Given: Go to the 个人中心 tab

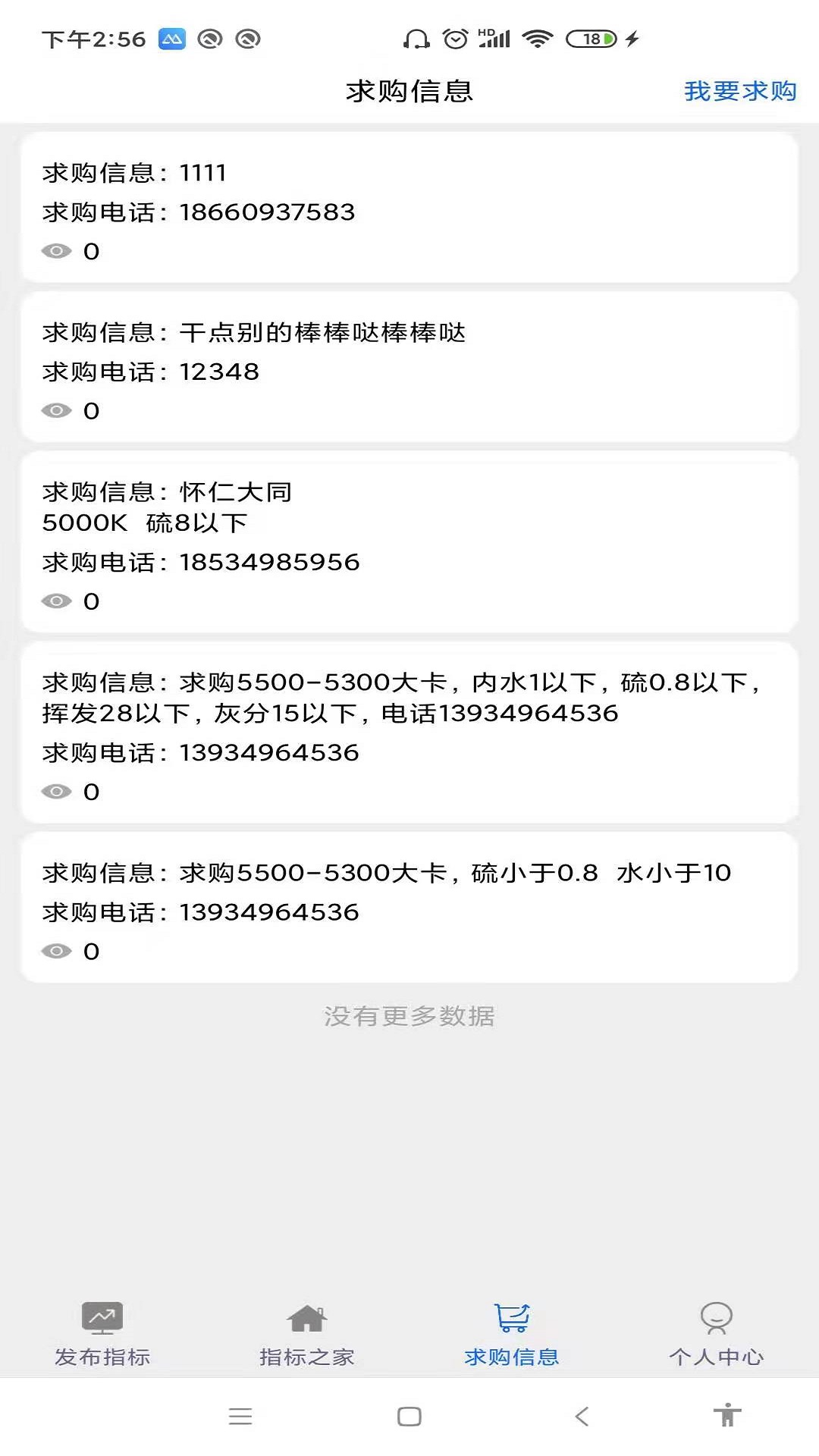Looking at the screenshot, I should coord(716,1334).
